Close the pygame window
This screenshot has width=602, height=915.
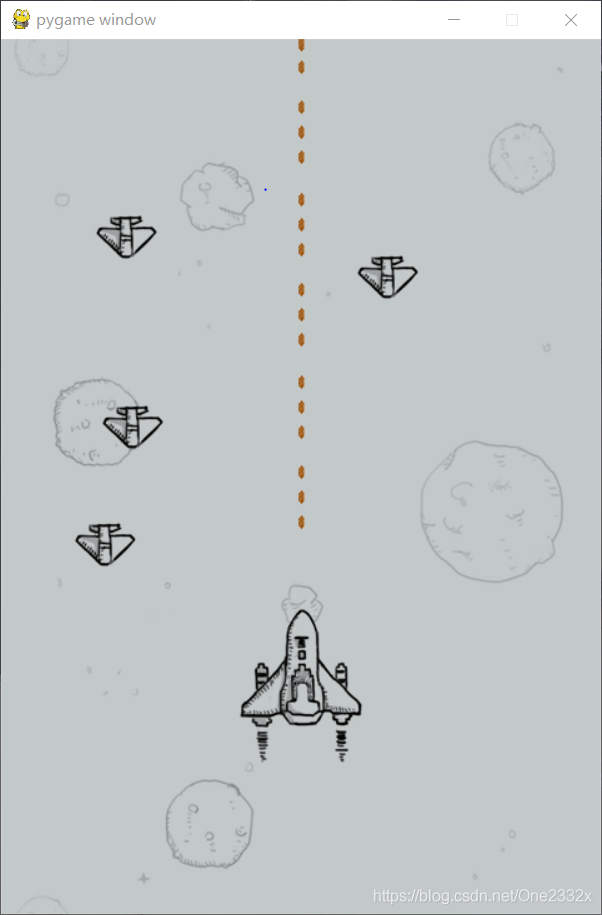571,20
